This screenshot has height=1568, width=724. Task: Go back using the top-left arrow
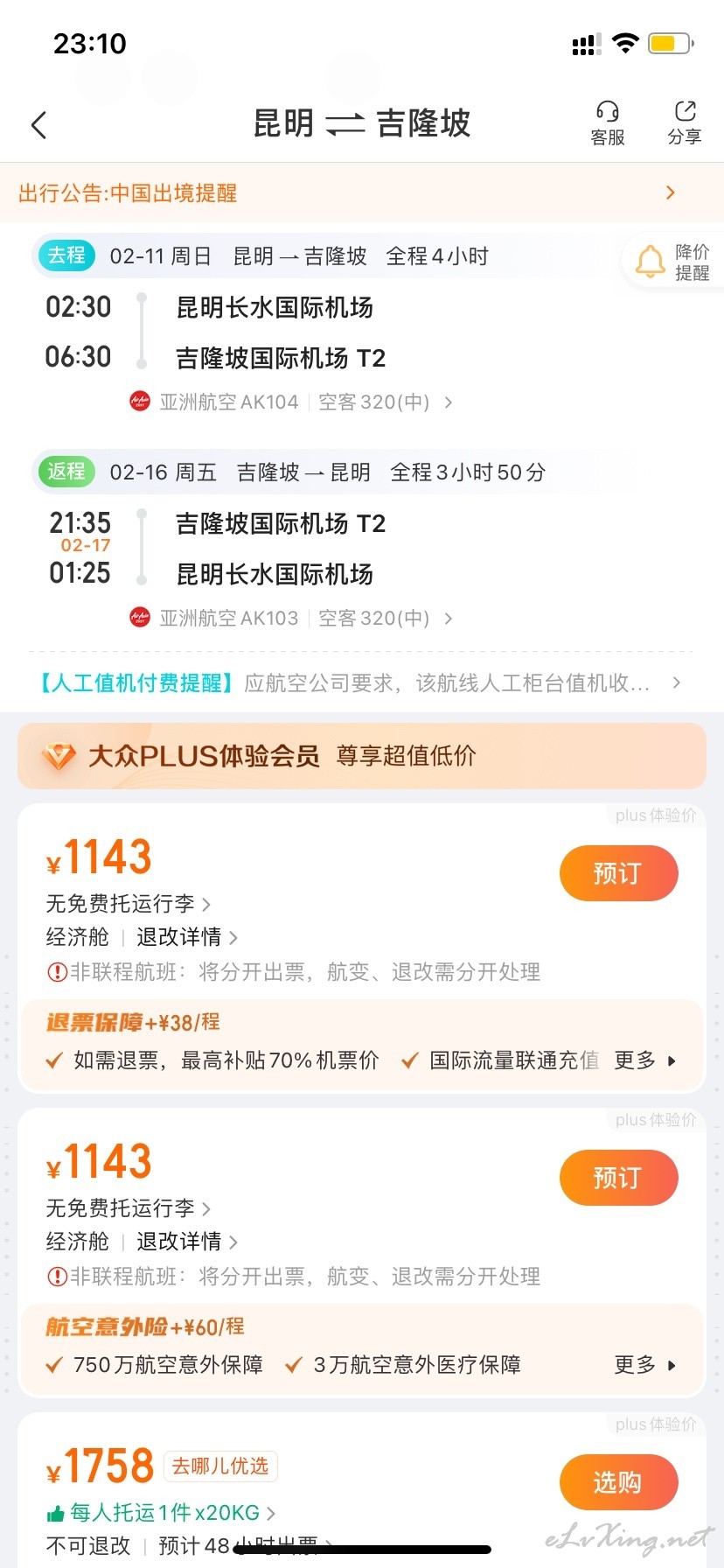click(x=38, y=125)
